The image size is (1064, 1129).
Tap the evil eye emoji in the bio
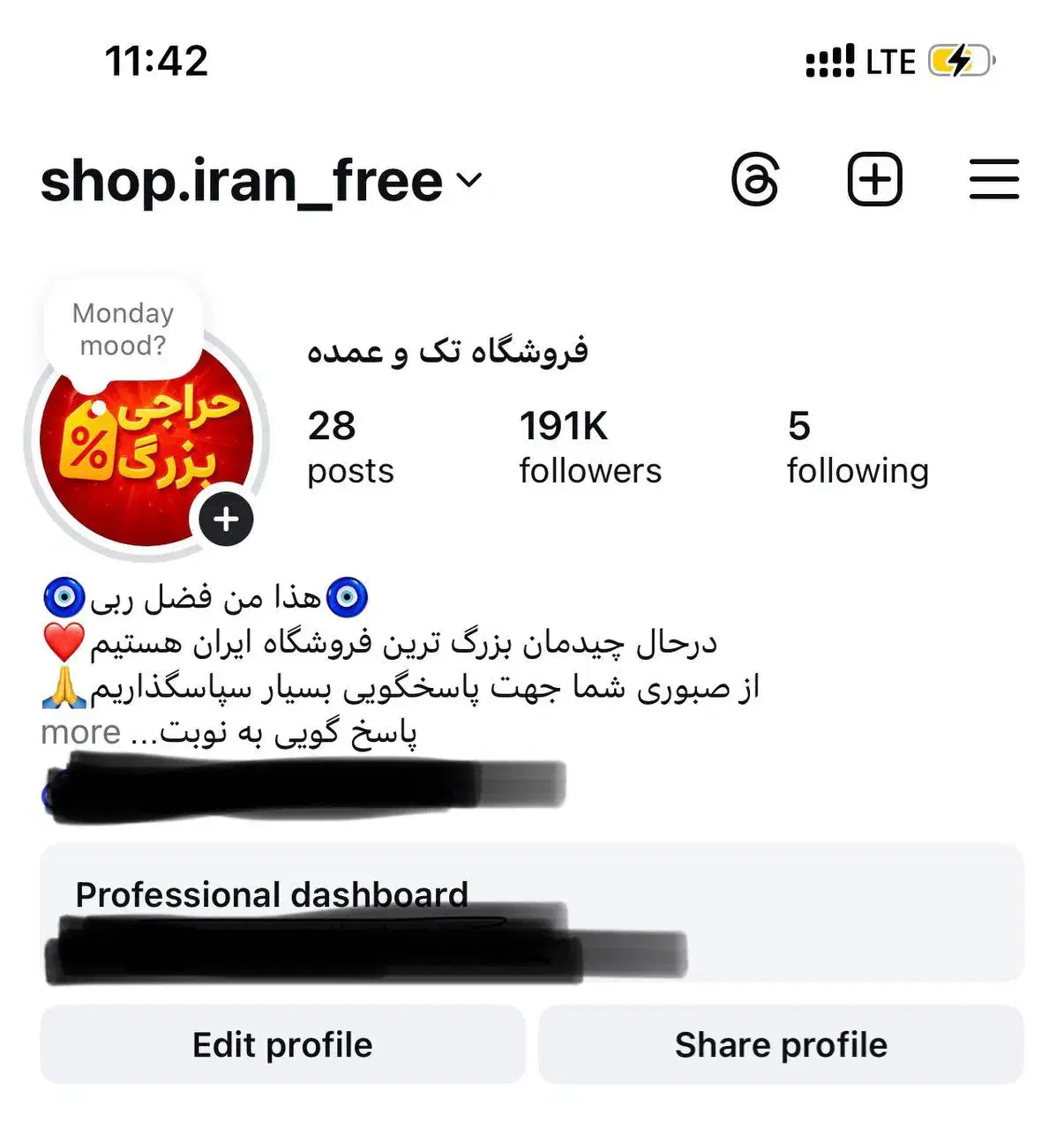(x=64, y=596)
